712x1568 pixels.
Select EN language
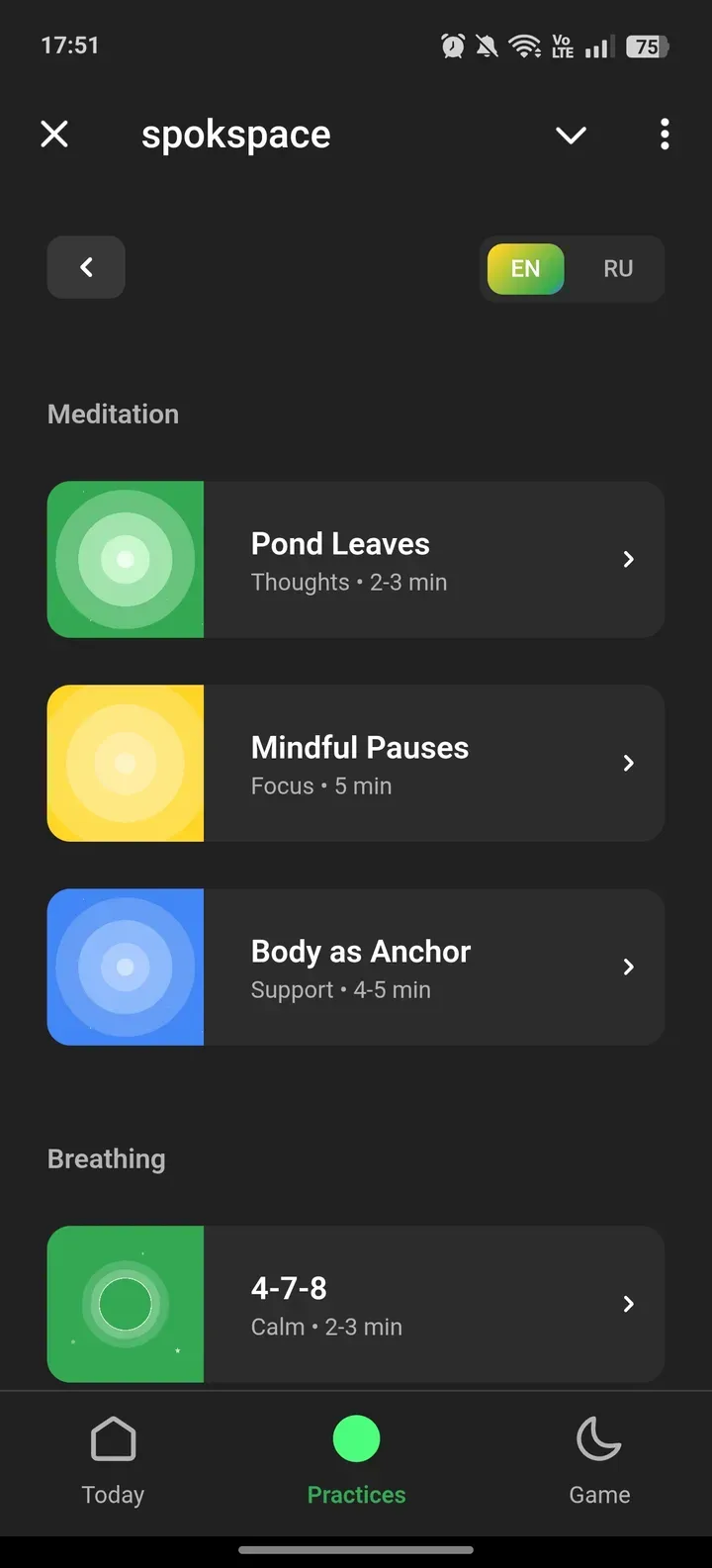[x=525, y=268]
